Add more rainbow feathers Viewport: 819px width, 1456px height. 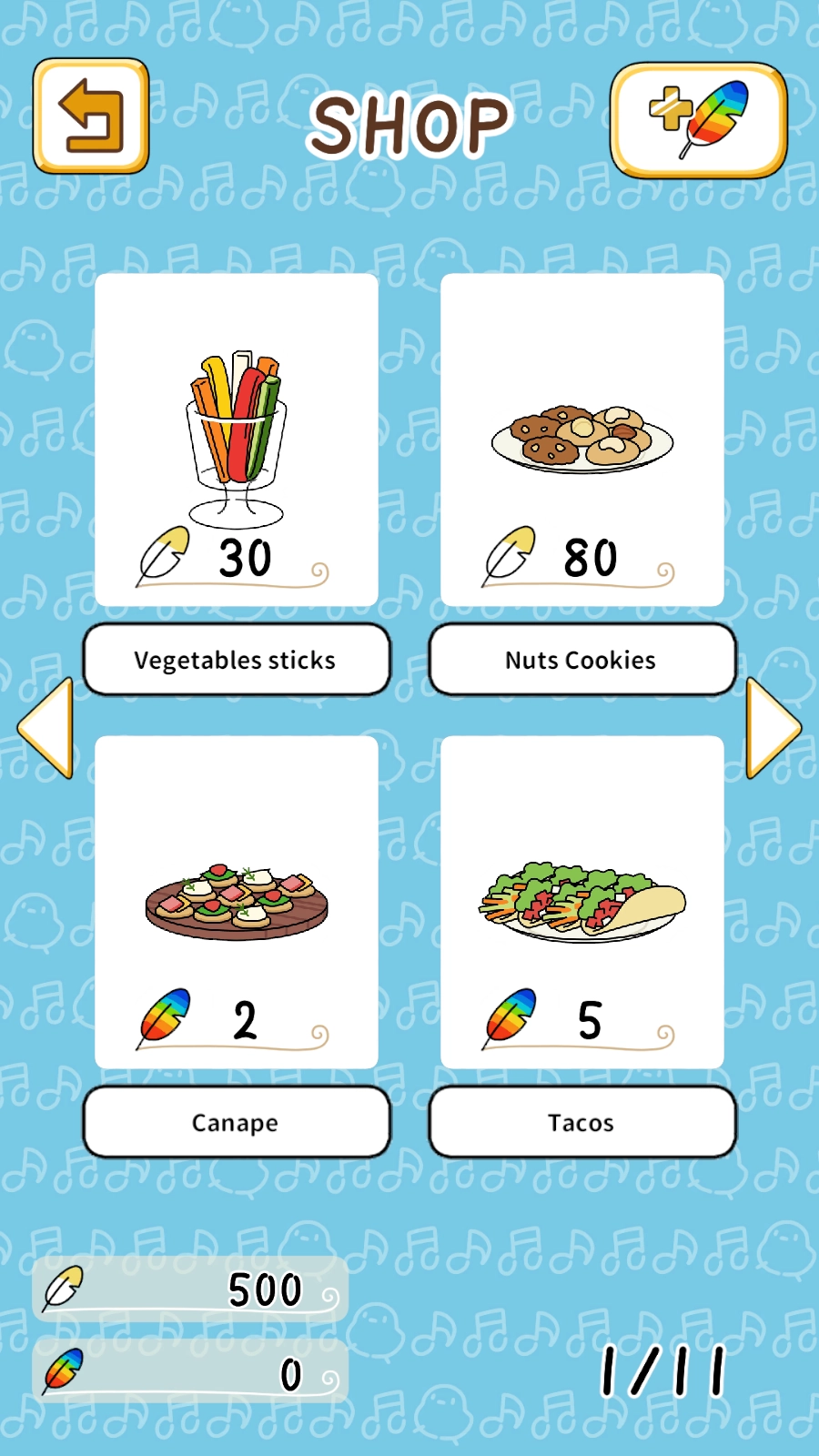(699, 120)
